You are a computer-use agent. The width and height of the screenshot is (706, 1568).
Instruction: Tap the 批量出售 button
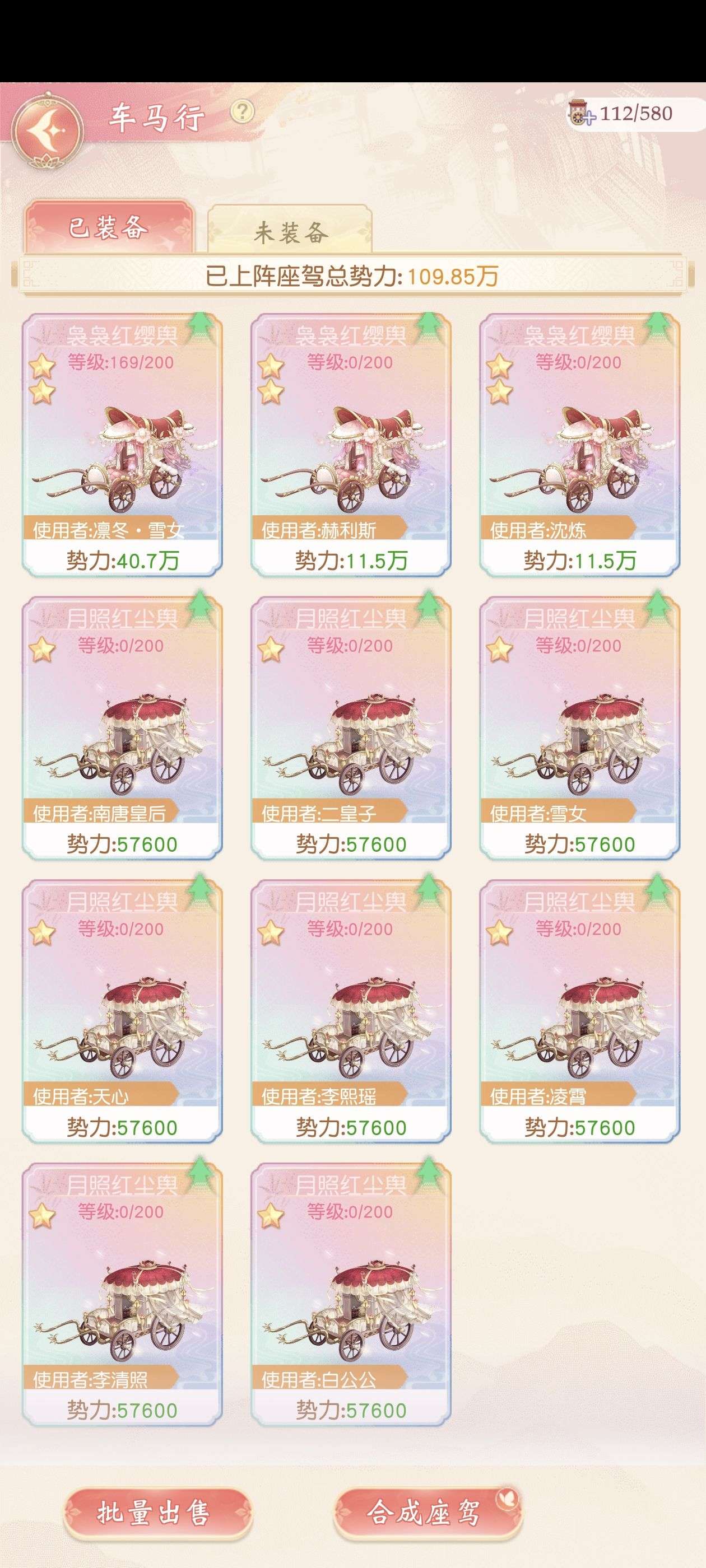(x=157, y=1512)
